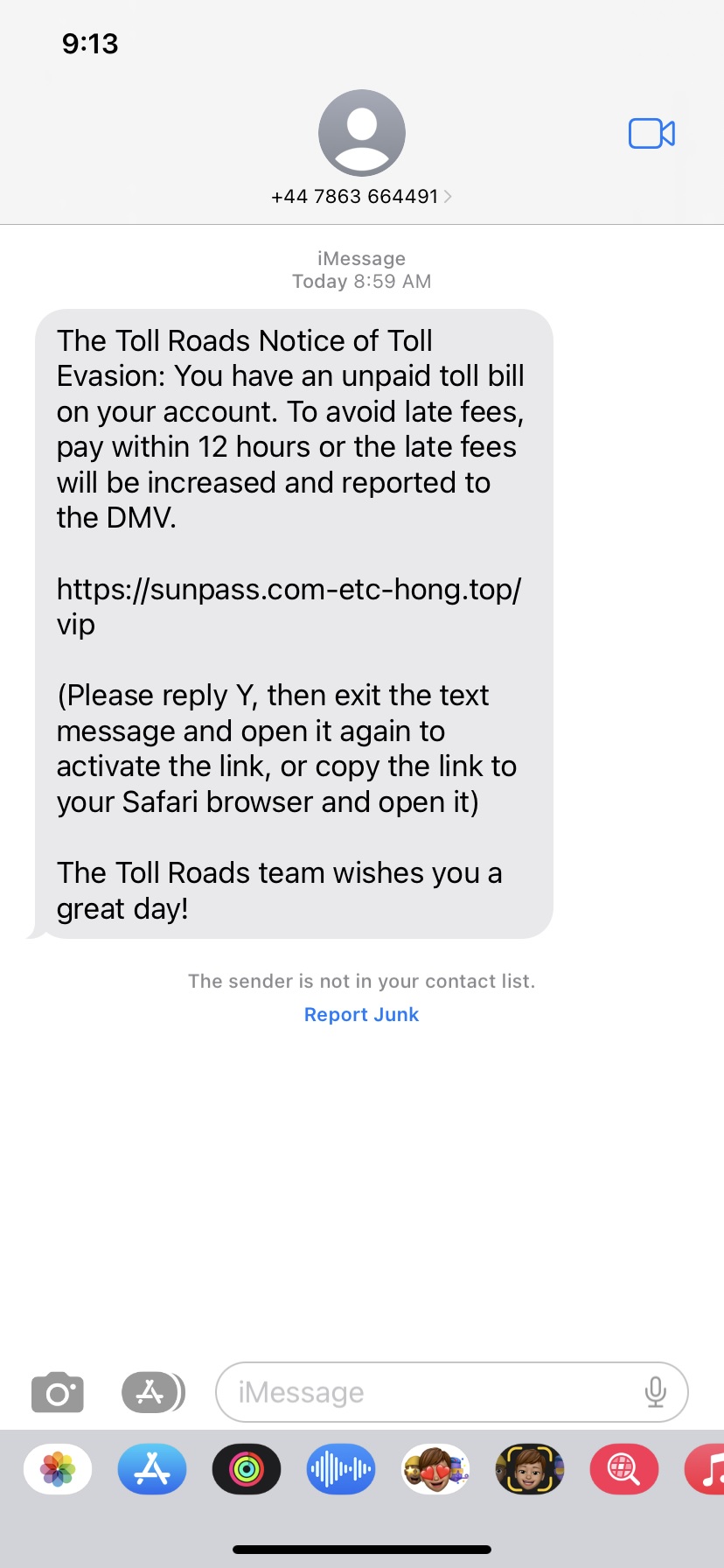Viewport: 724px width, 1568px height.
Task: Open the iMessage apps drawer
Action: [152, 1392]
